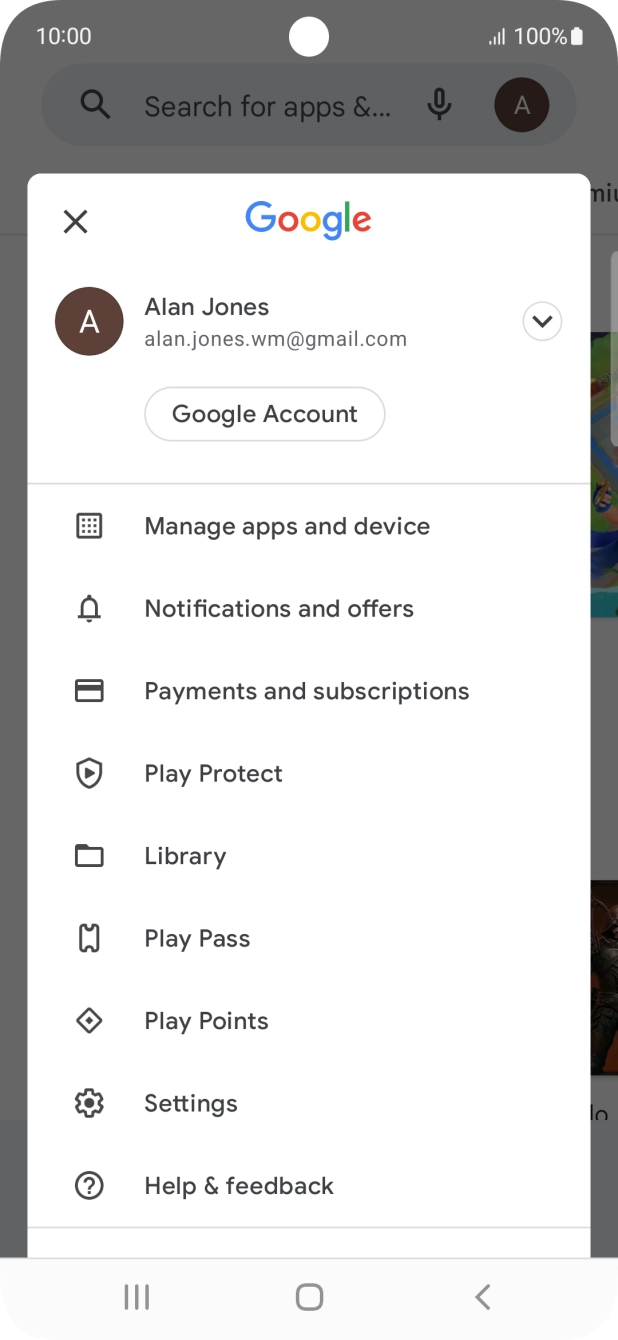Select Play Protect
Image resolution: width=618 pixels, height=1340 pixels.
[x=213, y=774]
